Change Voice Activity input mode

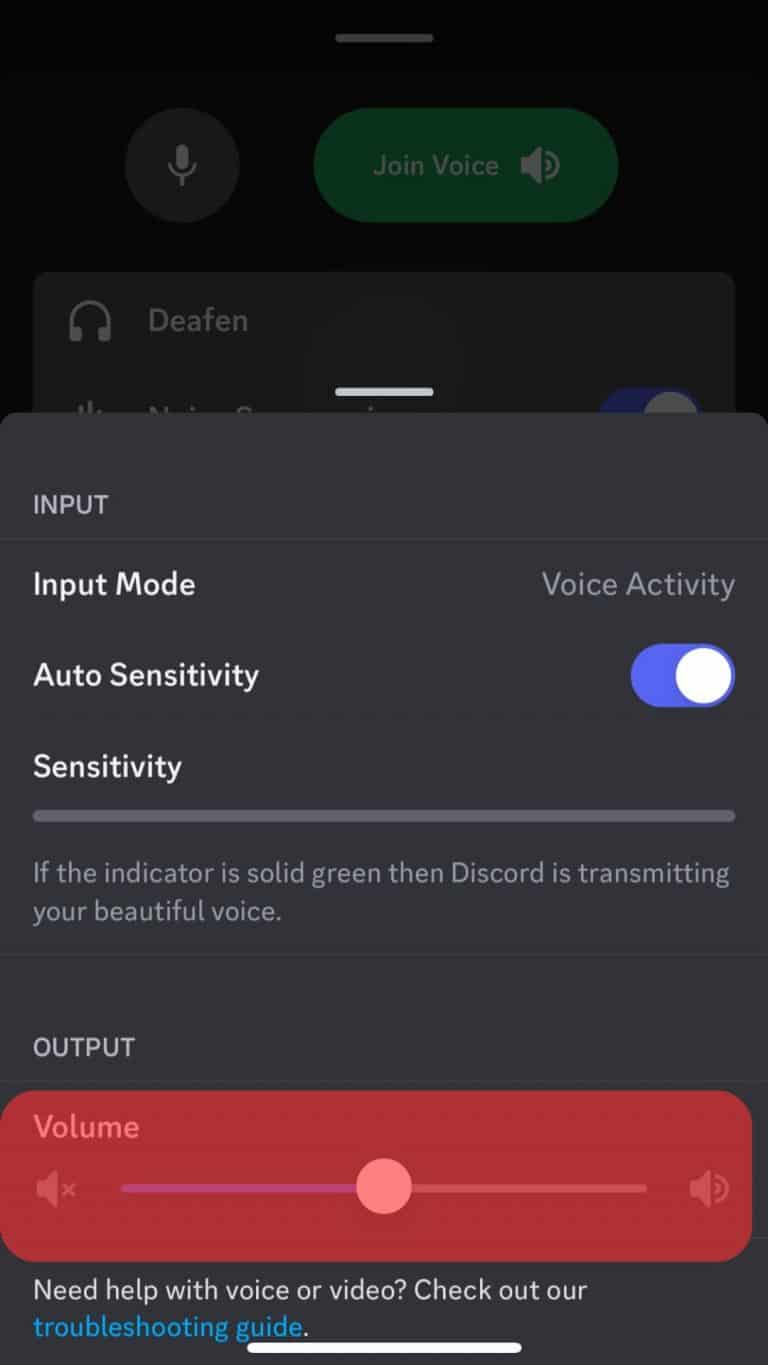pos(637,584)
